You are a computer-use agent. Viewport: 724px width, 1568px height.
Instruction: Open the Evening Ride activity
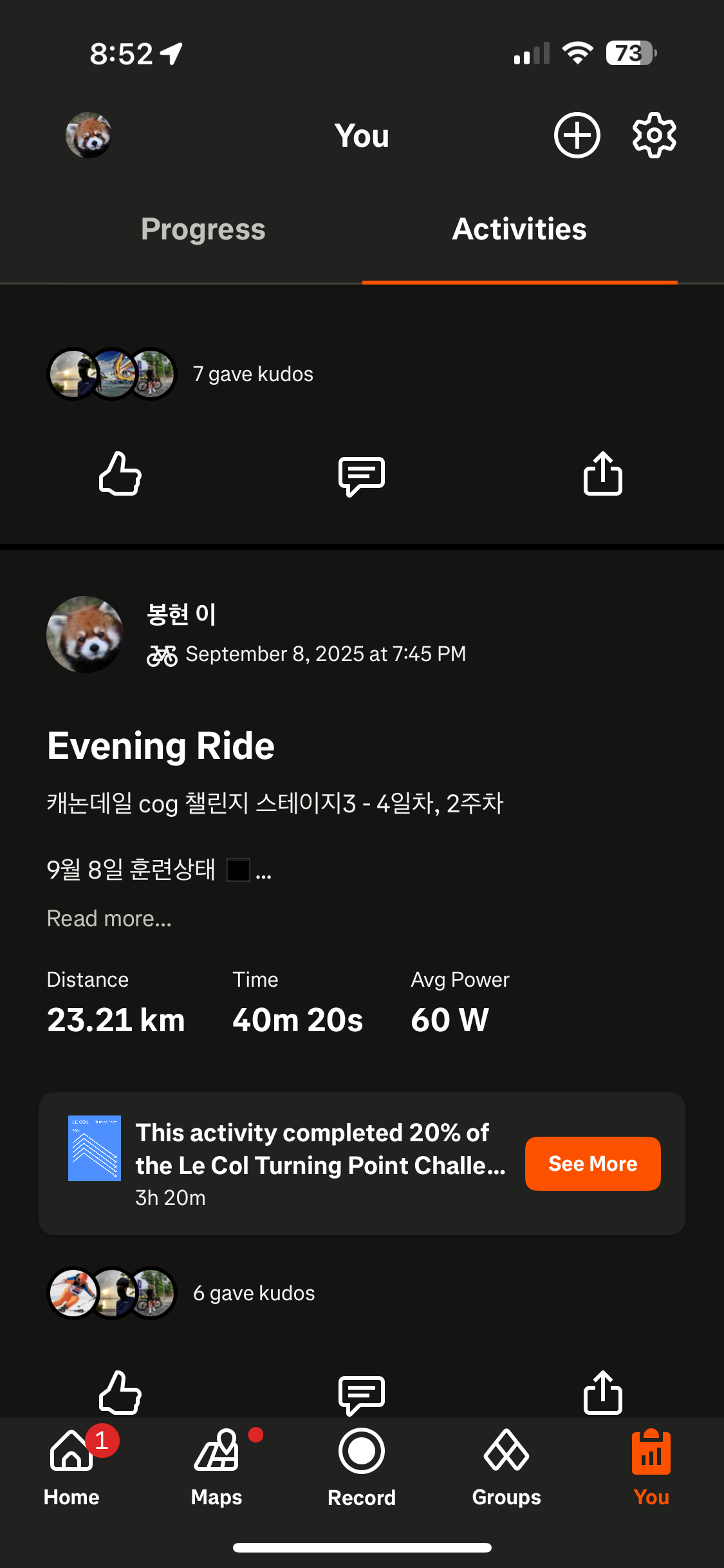[x=161, y=747]
